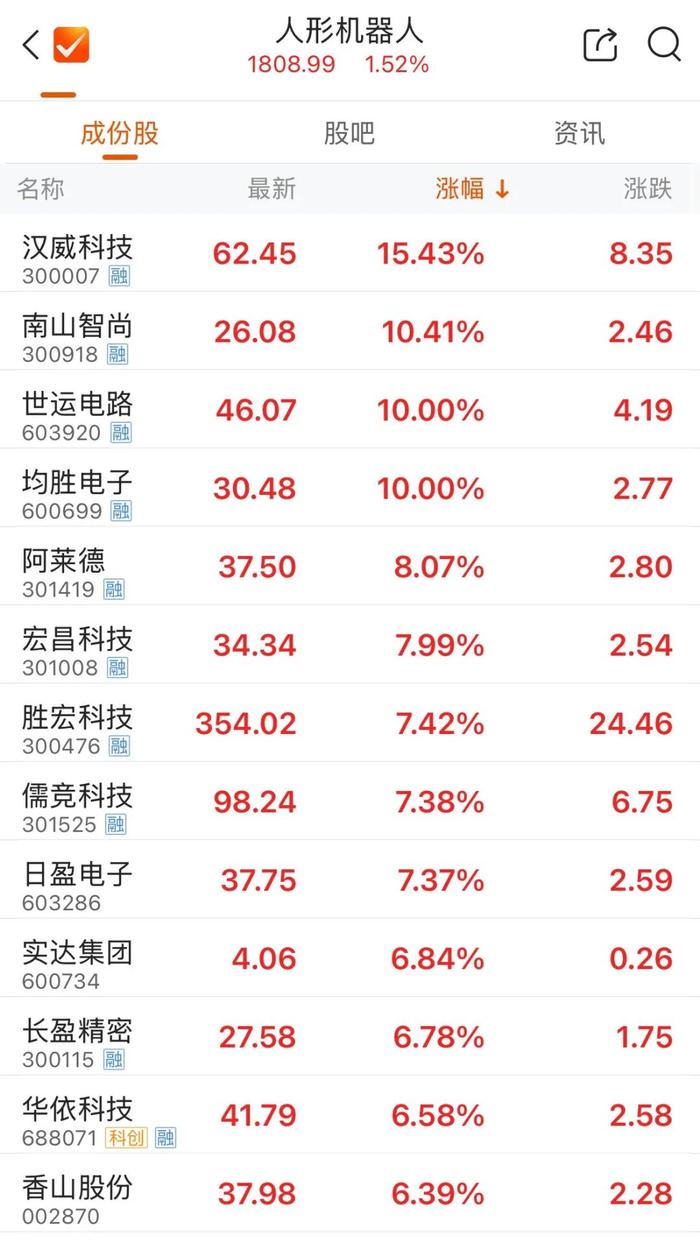Sort the list by 涨幅 column
700x1243 pixels.
472,188
